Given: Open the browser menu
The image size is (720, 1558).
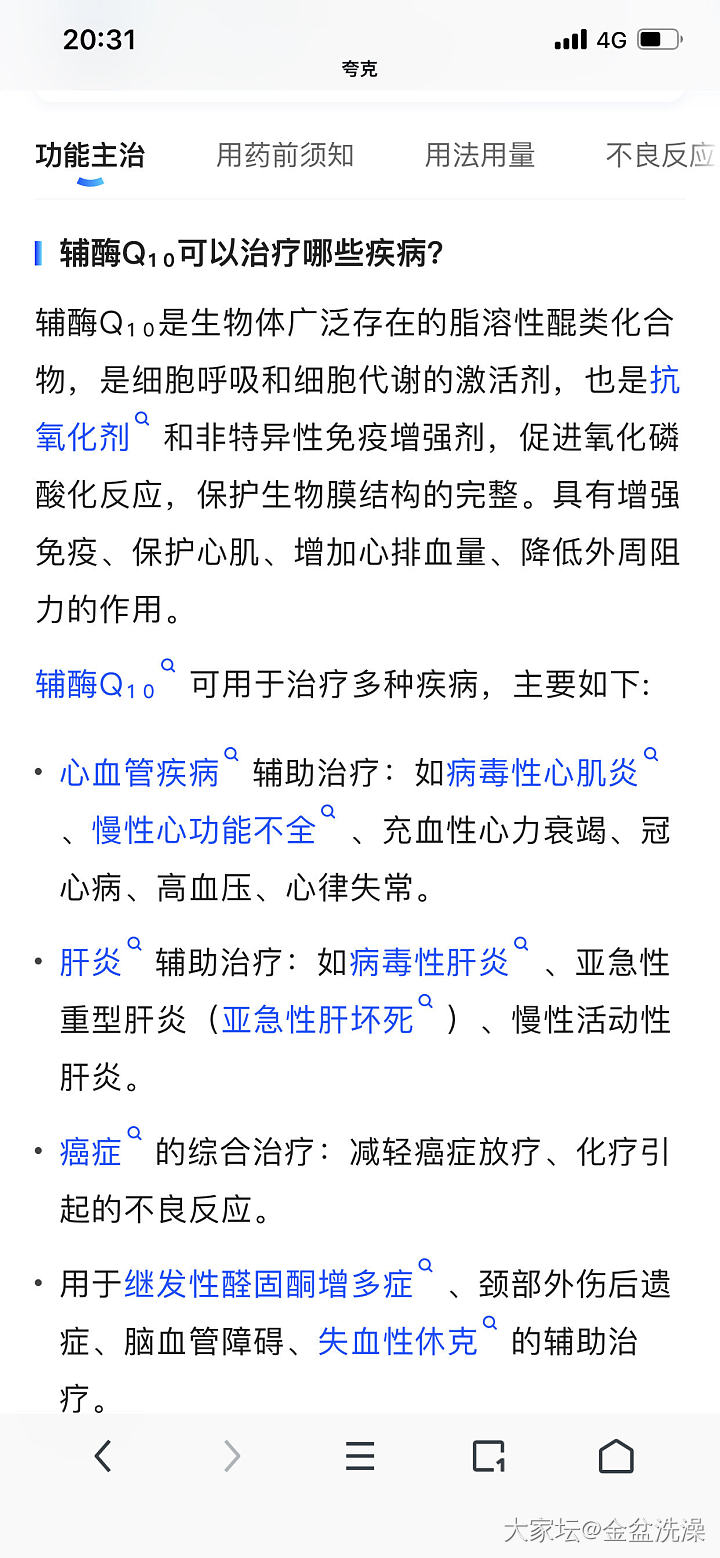Looking at the screenshot, I should click(x=360, y=1456).
